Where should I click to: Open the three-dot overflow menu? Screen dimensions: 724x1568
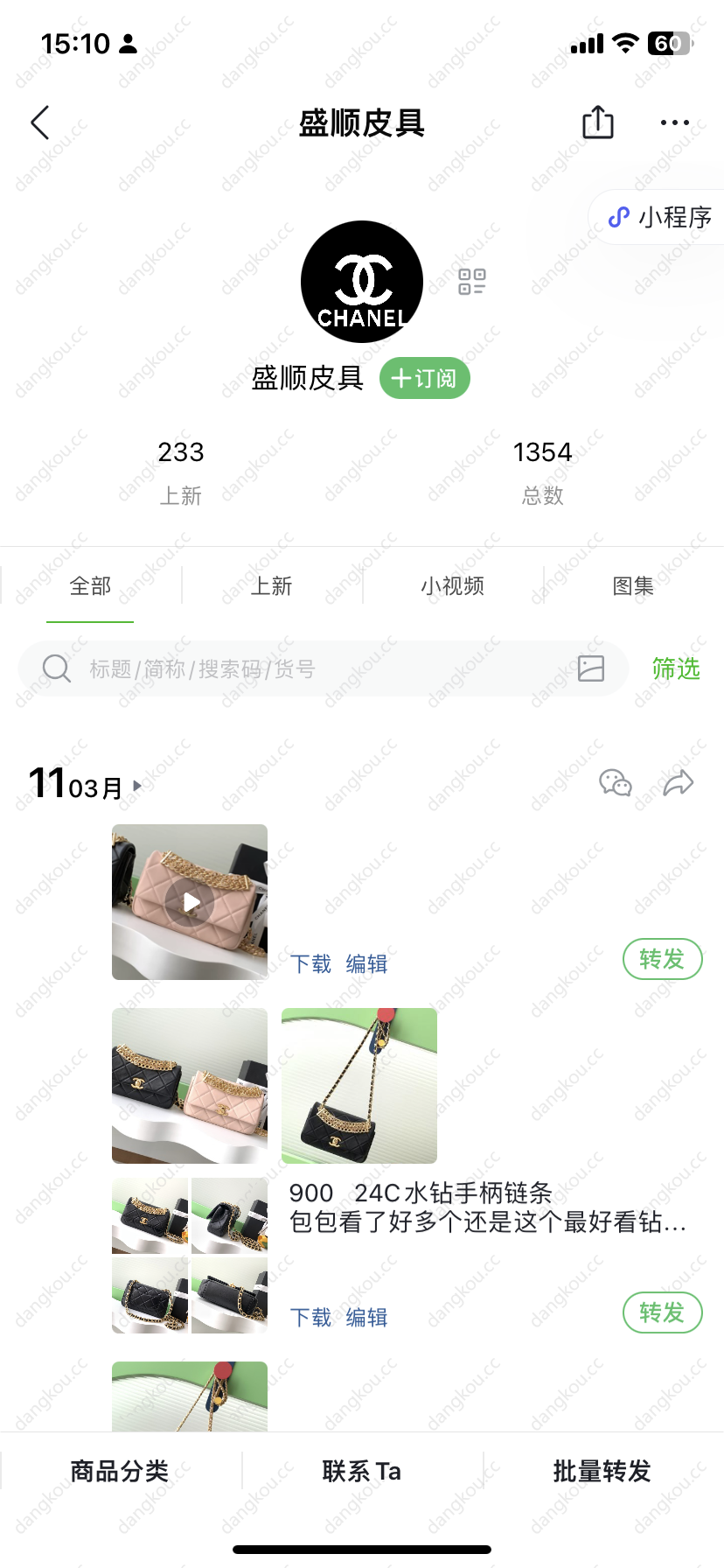pyautogui.click(x=674, y=123)
